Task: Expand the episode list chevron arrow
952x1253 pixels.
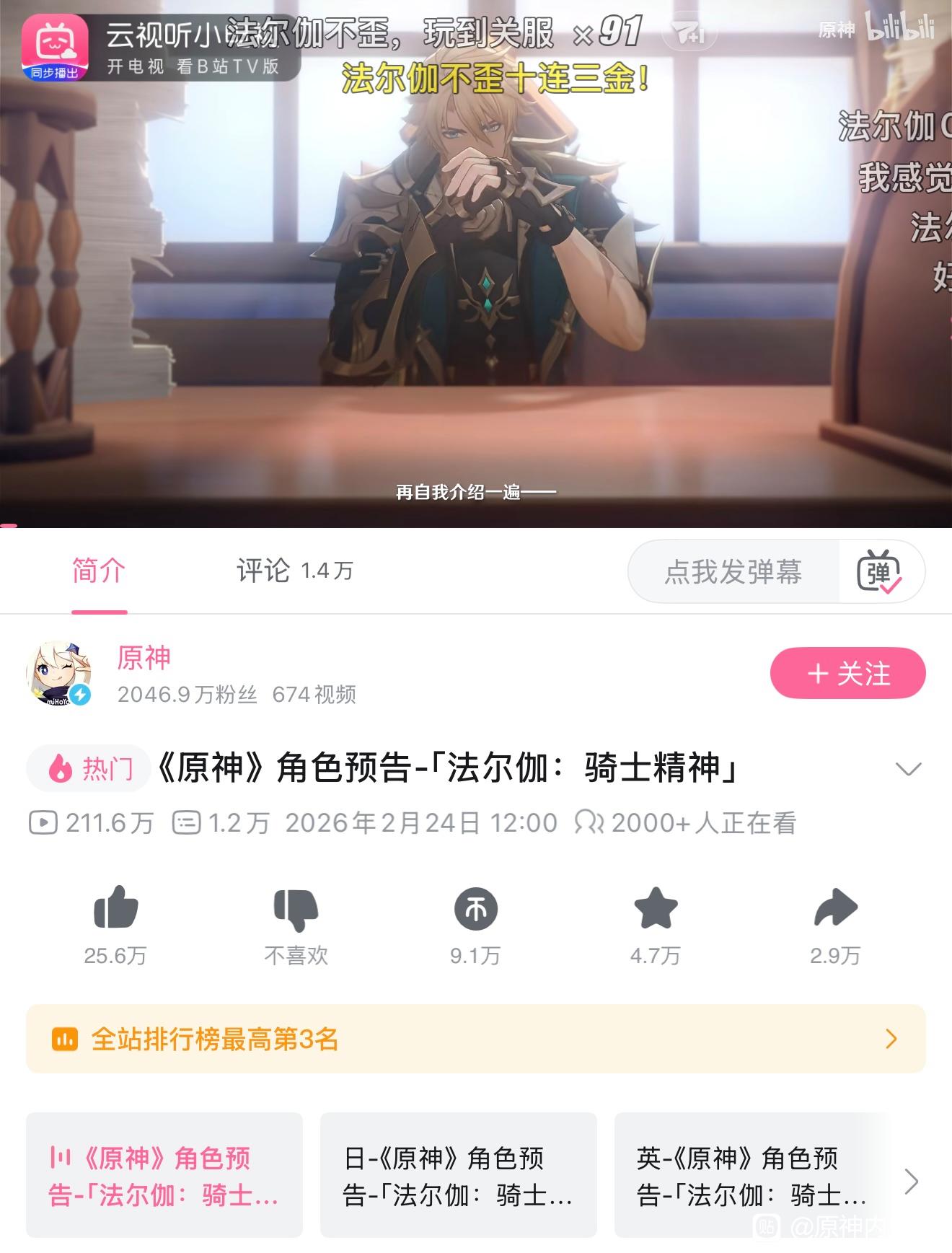Action: tap(912, 1181)
